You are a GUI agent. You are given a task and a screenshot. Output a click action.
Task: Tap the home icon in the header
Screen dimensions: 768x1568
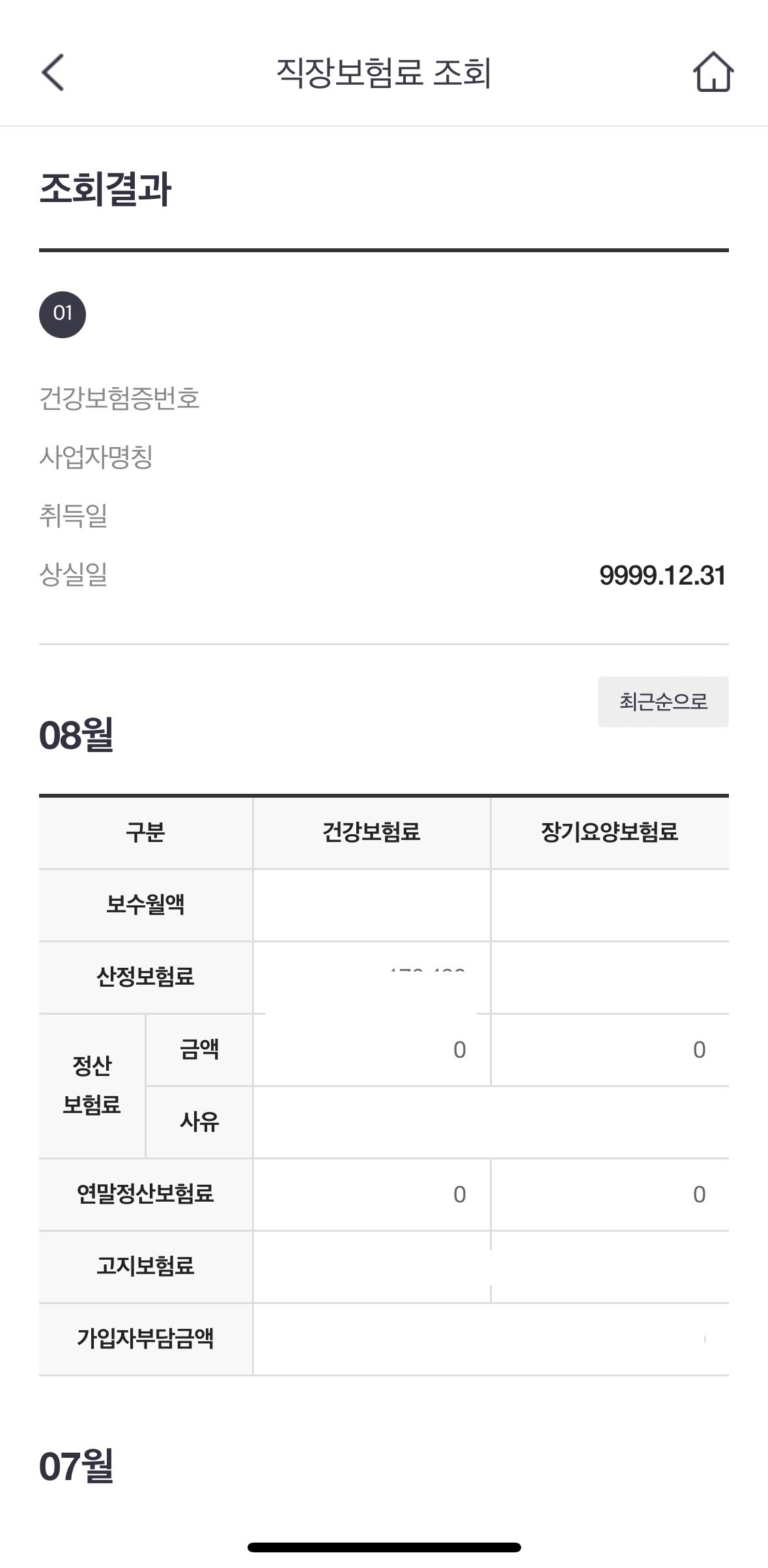(x=714, y=73)
